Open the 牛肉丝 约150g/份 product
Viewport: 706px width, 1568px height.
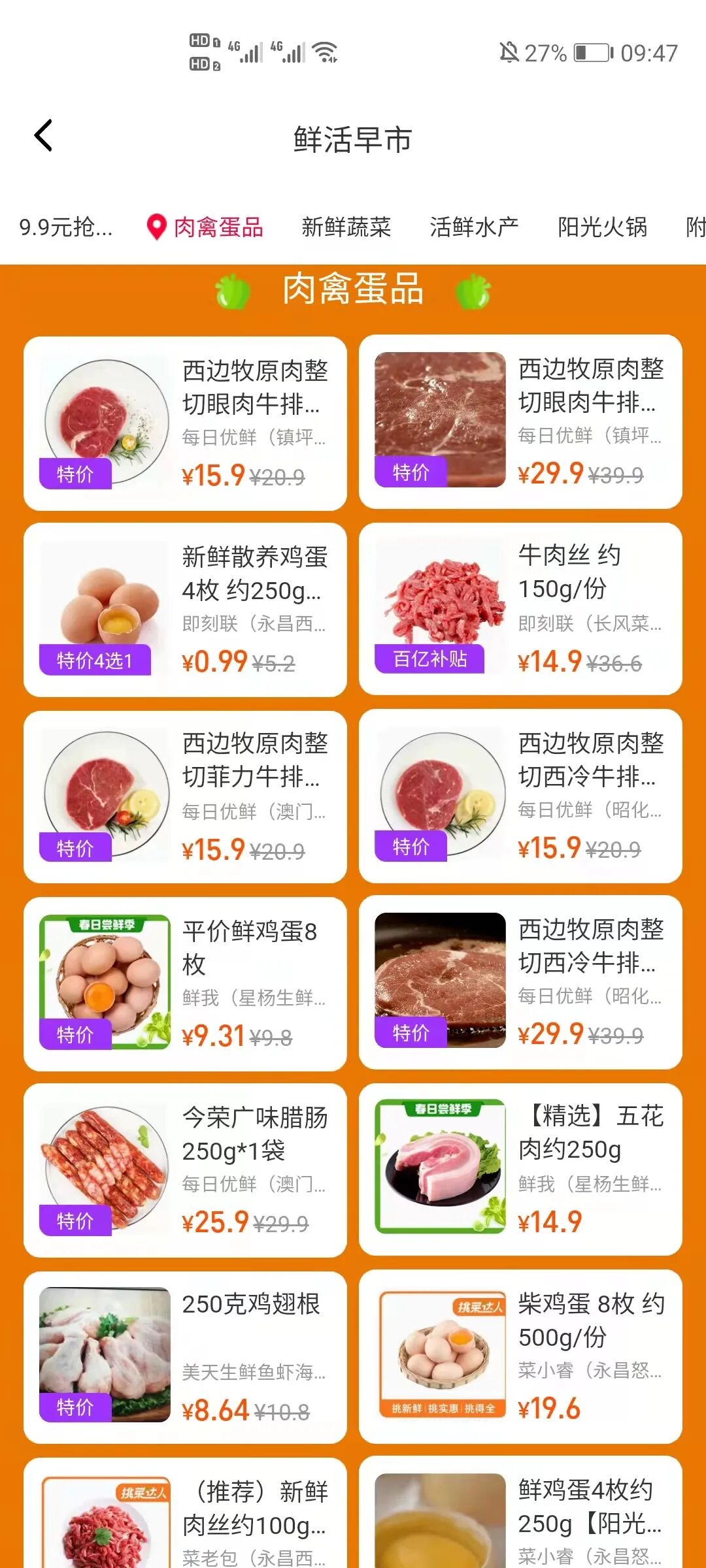520,609
